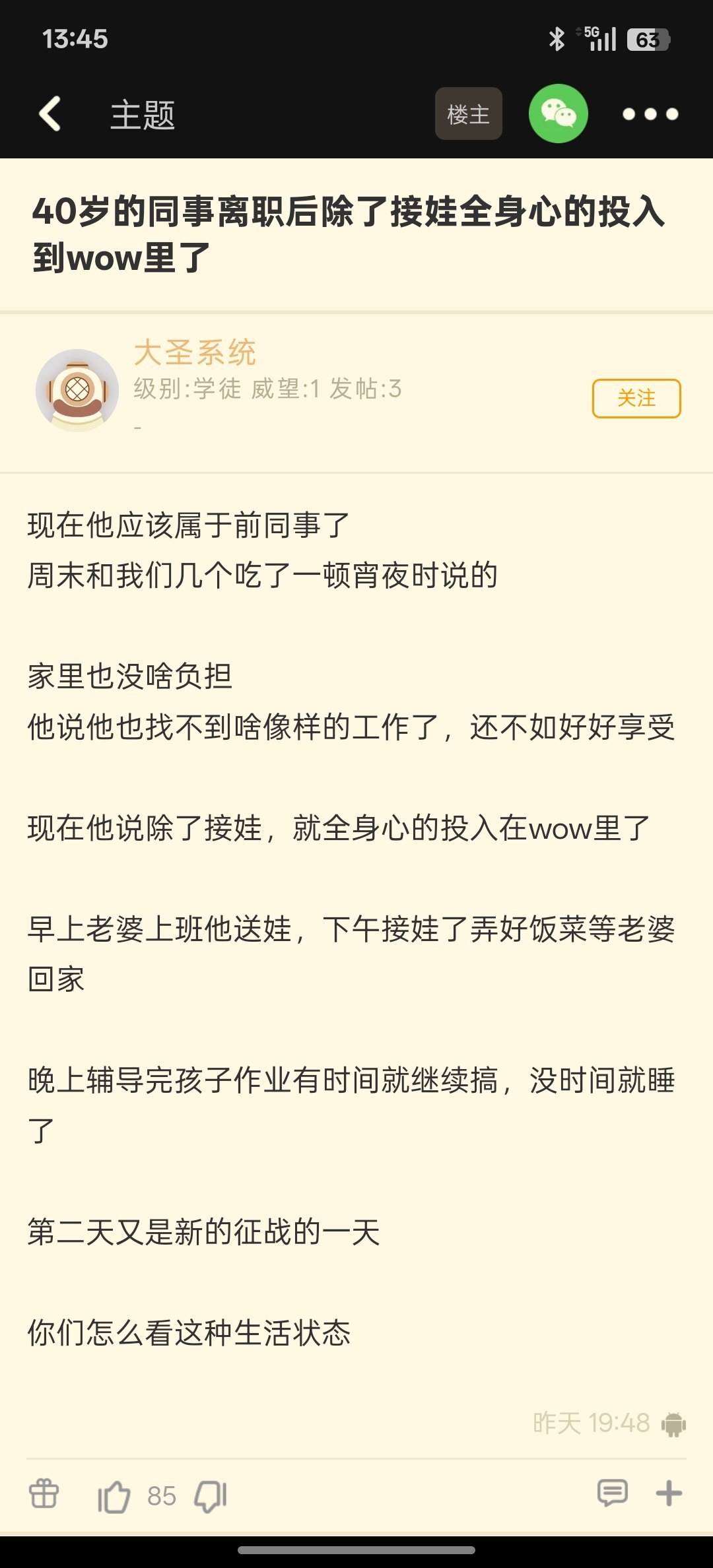
Task: Like the post with thumbs up
Action: tap(114, 1495)
